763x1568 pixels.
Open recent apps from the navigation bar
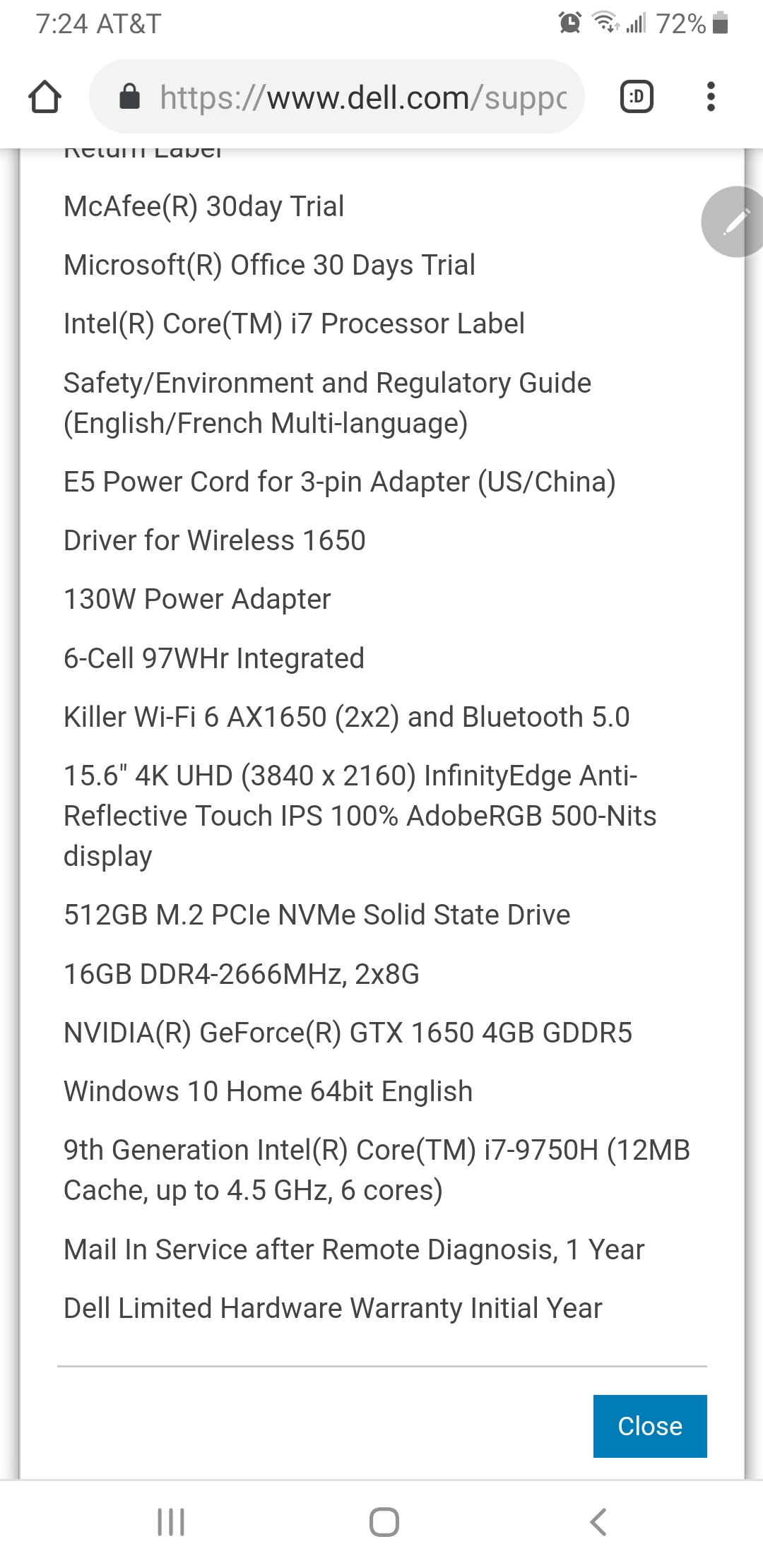click(171, 1521)
